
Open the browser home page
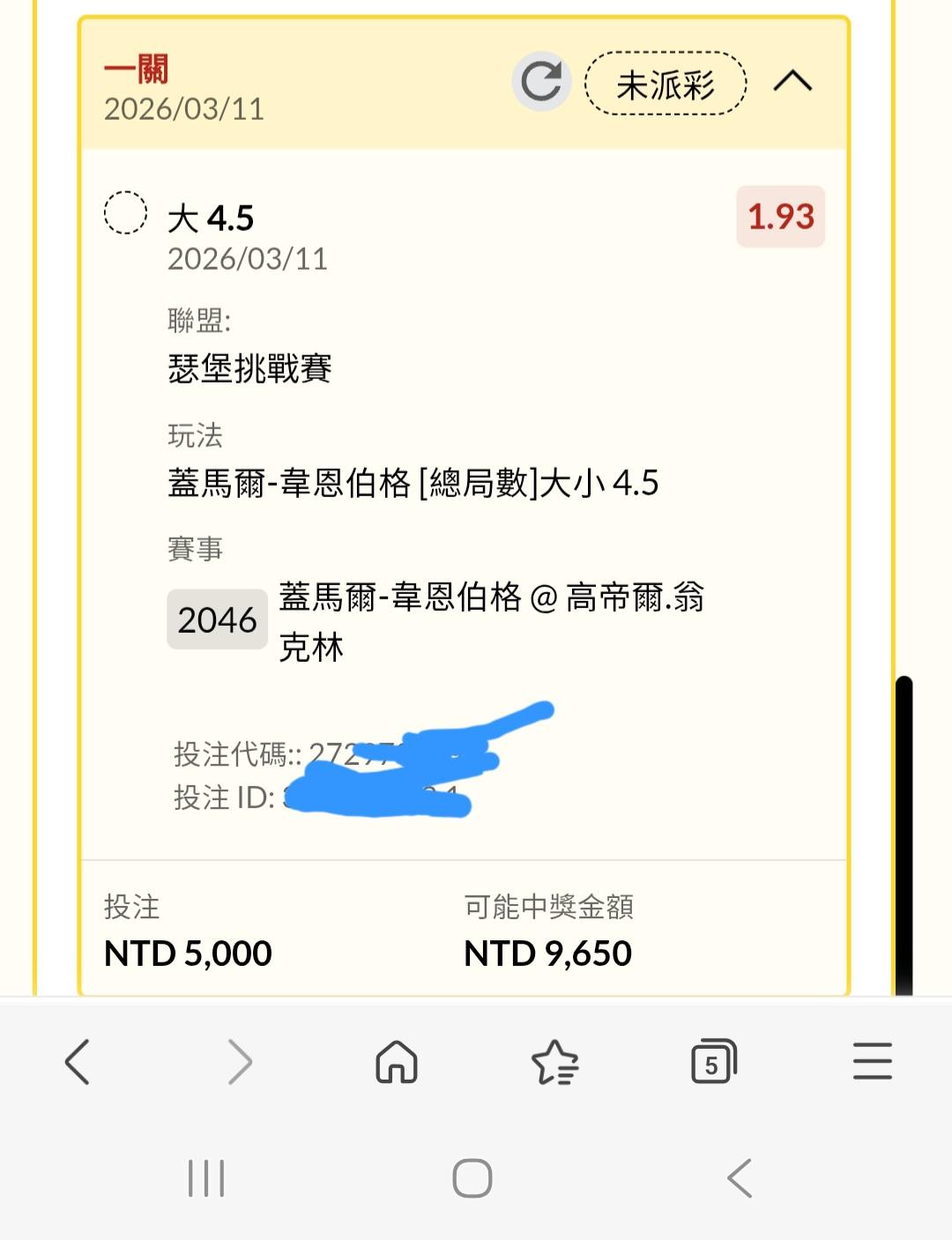397,1061
